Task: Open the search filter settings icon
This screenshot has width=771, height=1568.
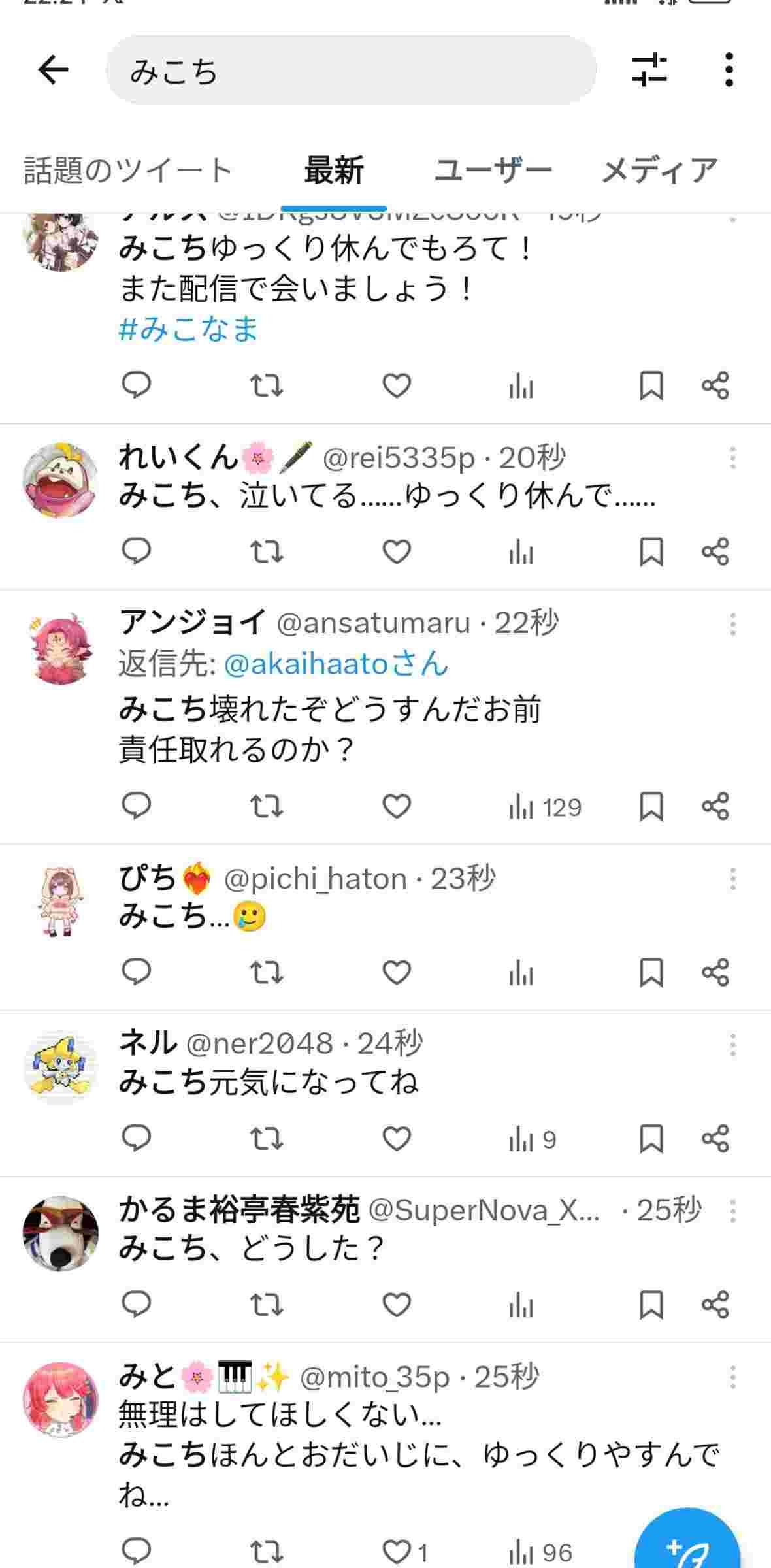Action: point(649,70)
